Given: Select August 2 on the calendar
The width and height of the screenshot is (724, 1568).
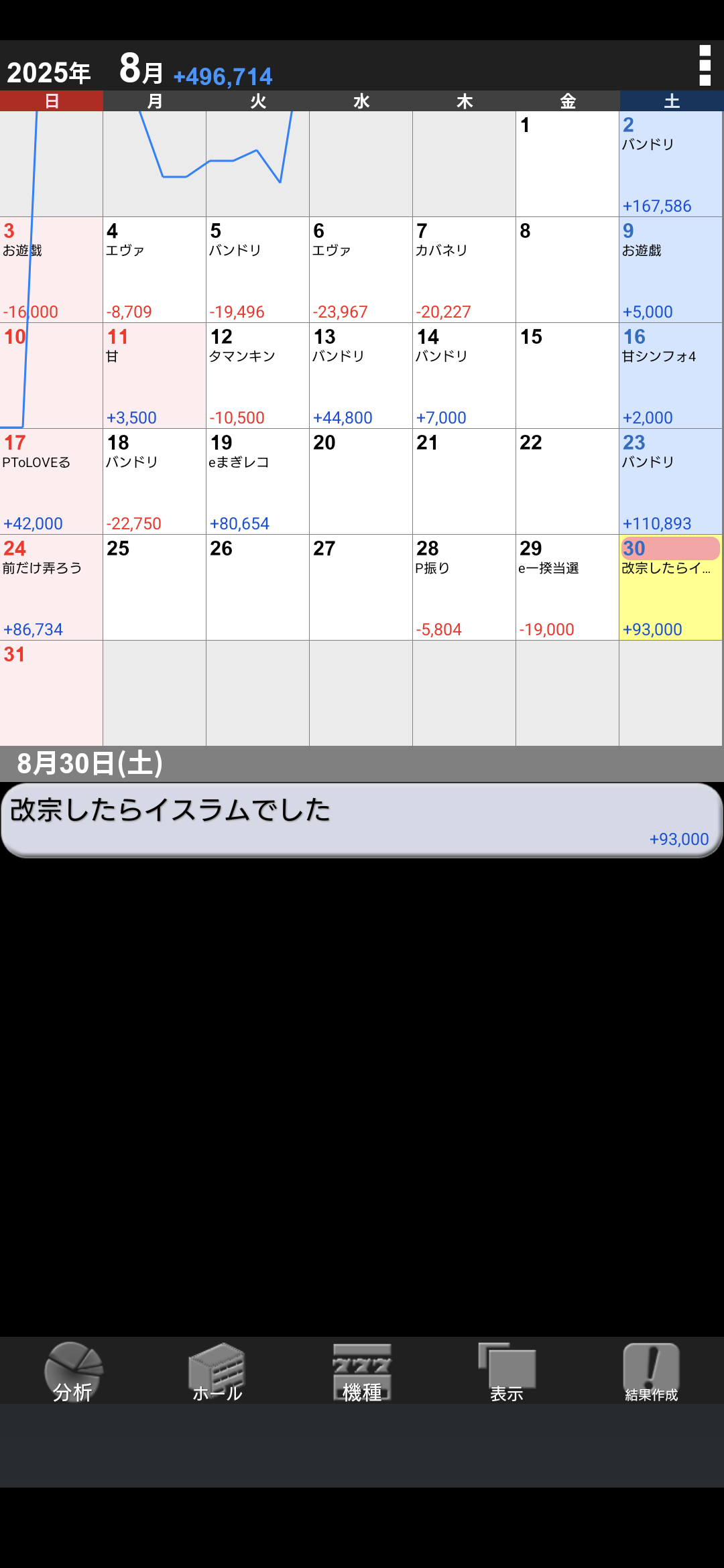Looking at the screenshot, I should (671, 164).
